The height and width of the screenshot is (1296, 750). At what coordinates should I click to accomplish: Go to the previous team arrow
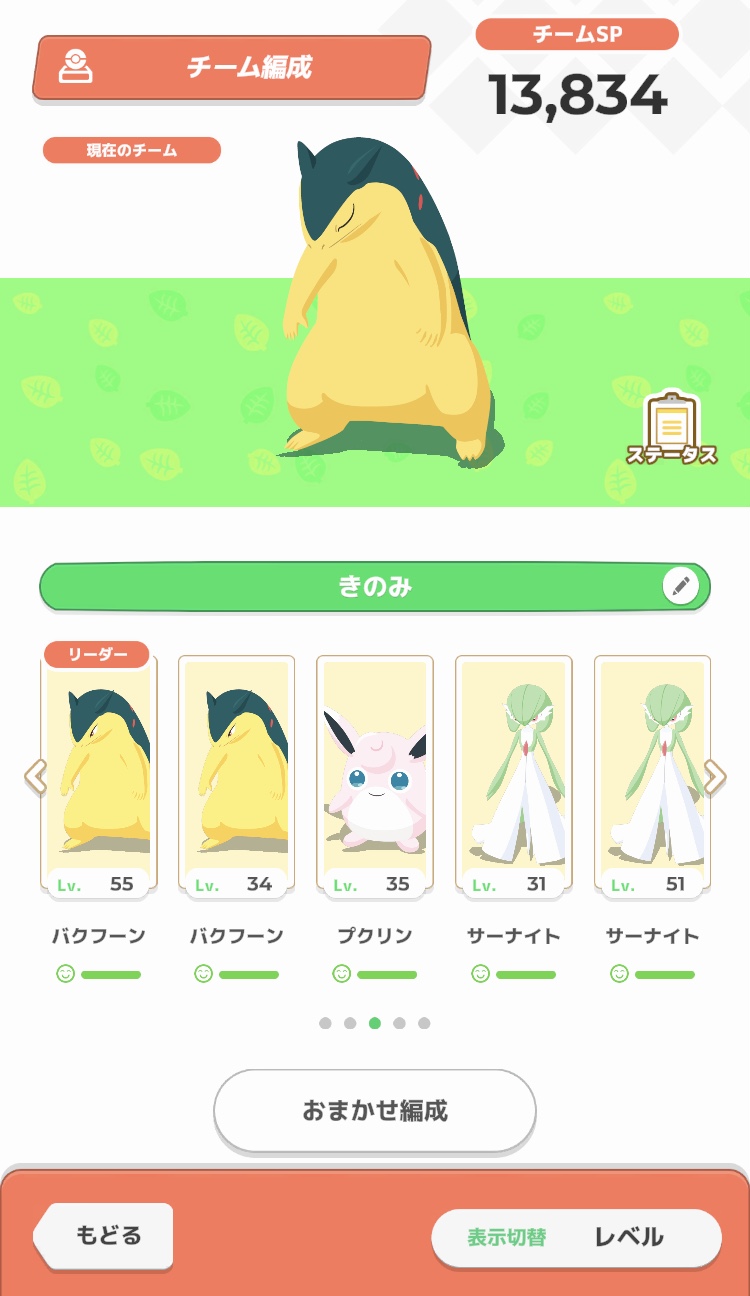(x=35, y=776)
